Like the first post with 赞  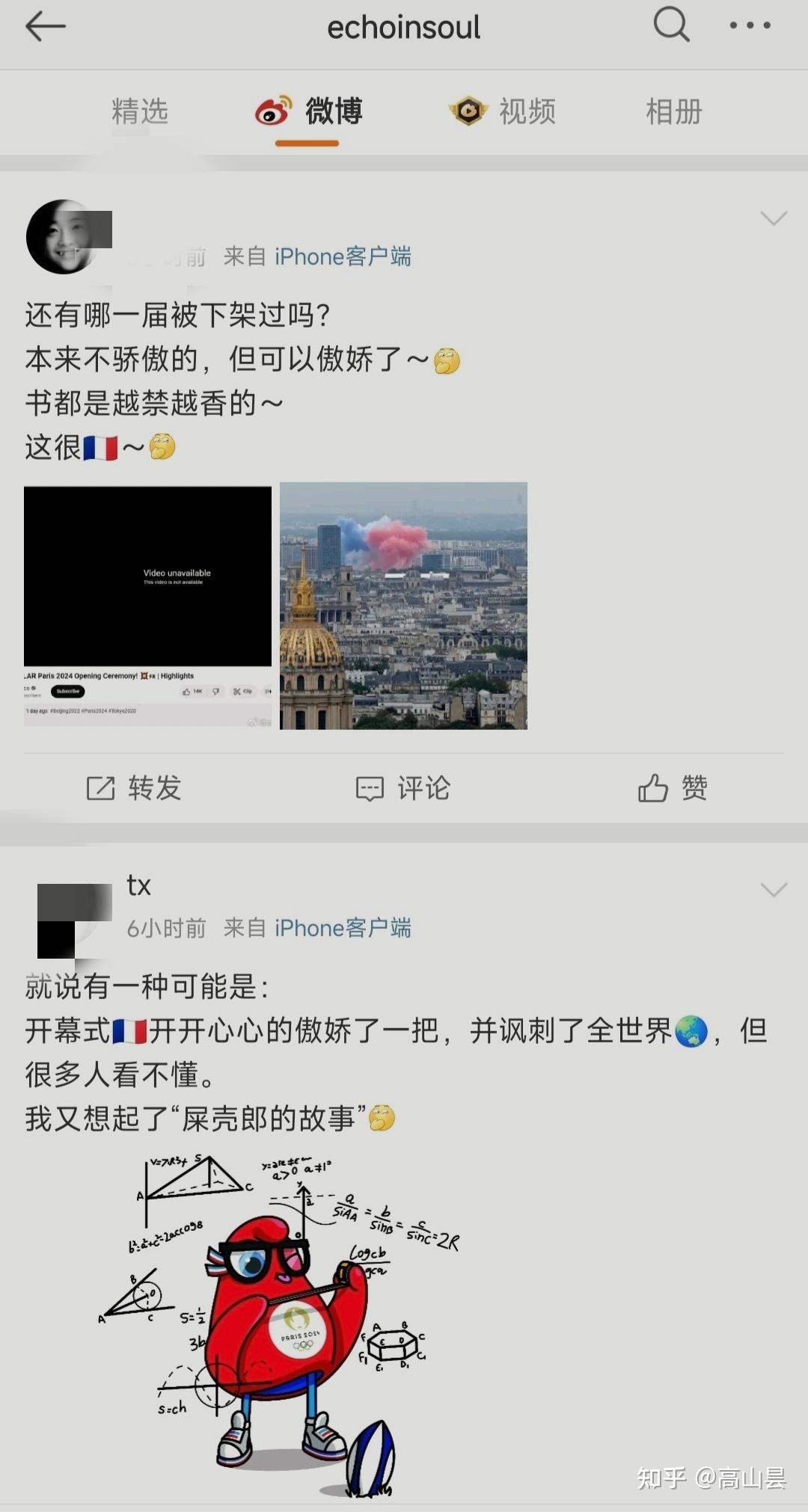click(672, 788)
